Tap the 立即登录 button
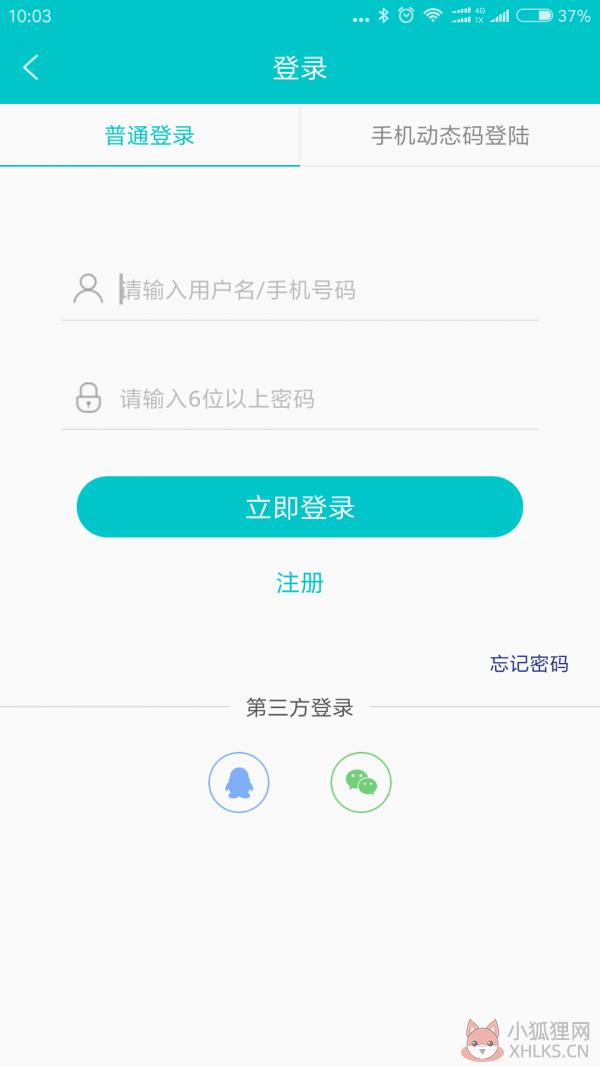 pyautogui.click(x=300, y=507)
